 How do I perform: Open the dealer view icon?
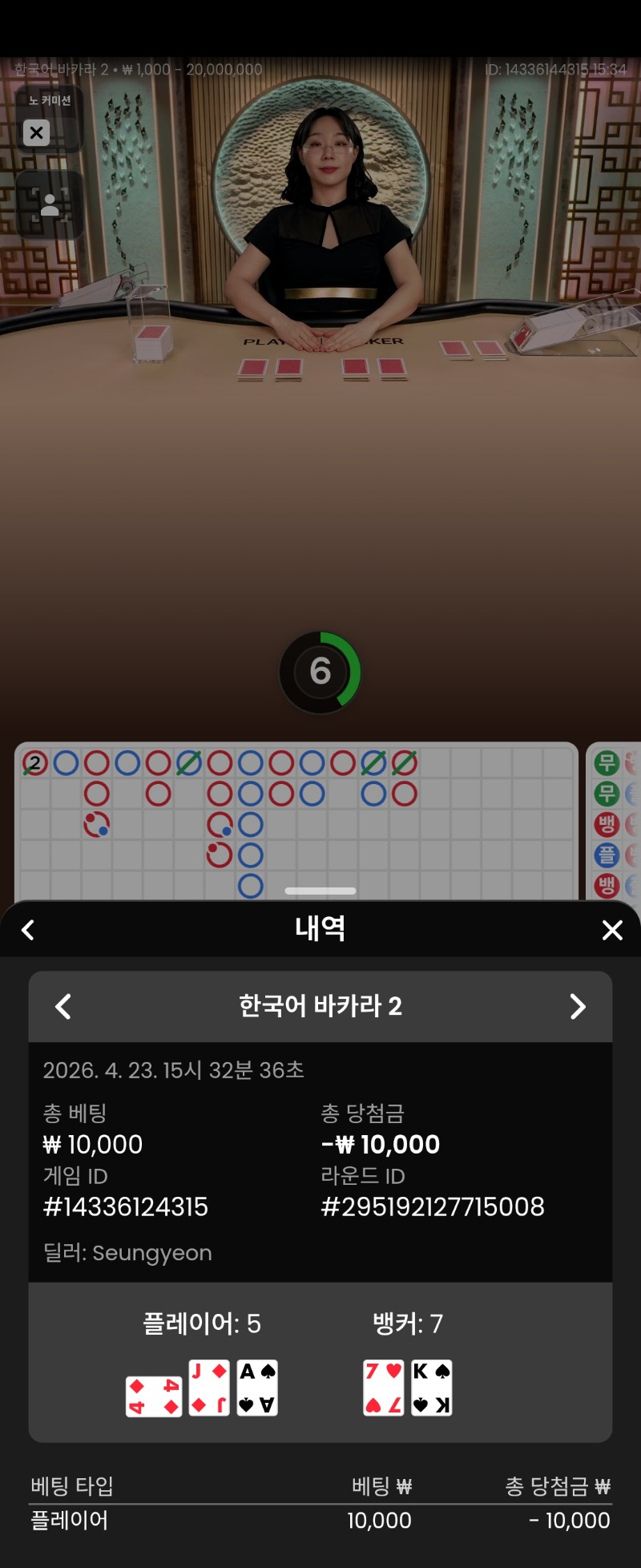50,205
